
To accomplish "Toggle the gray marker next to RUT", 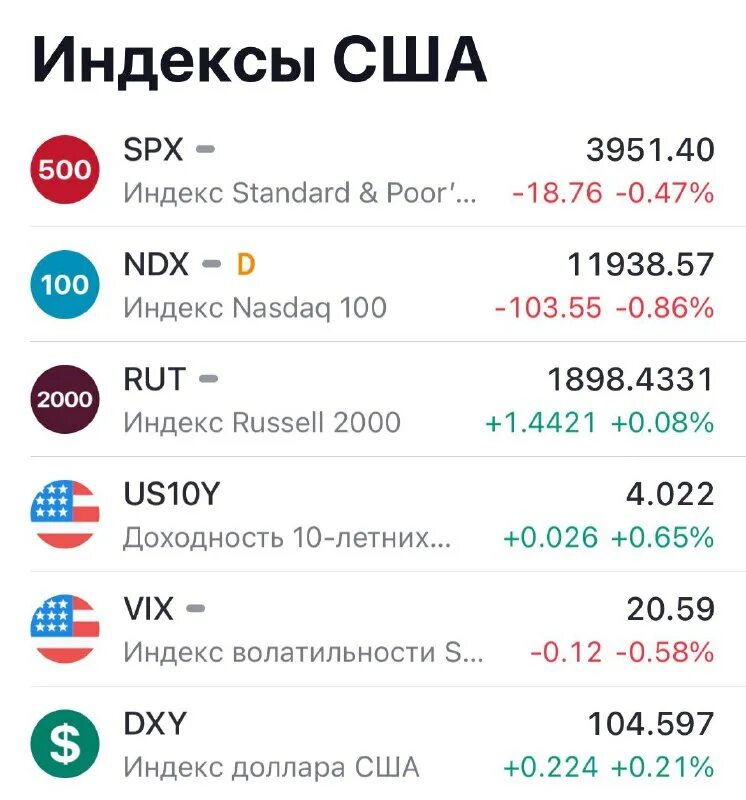I will point(210,380).
